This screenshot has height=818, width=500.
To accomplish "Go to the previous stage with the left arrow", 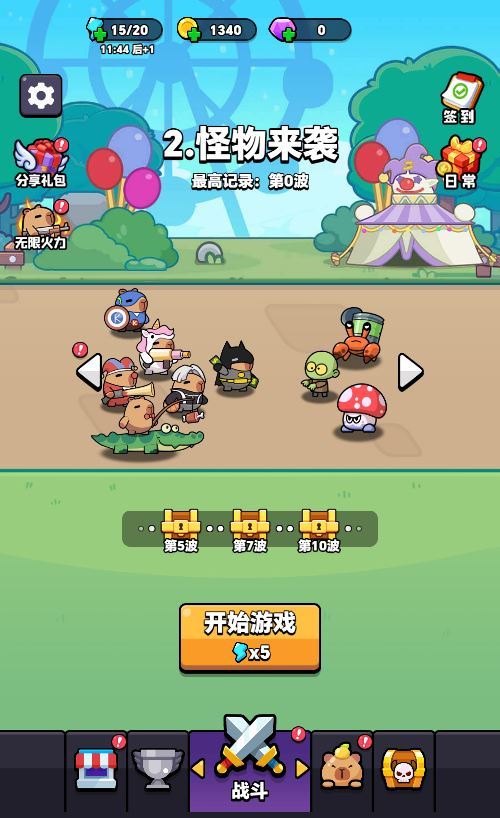I will point(89,371).
